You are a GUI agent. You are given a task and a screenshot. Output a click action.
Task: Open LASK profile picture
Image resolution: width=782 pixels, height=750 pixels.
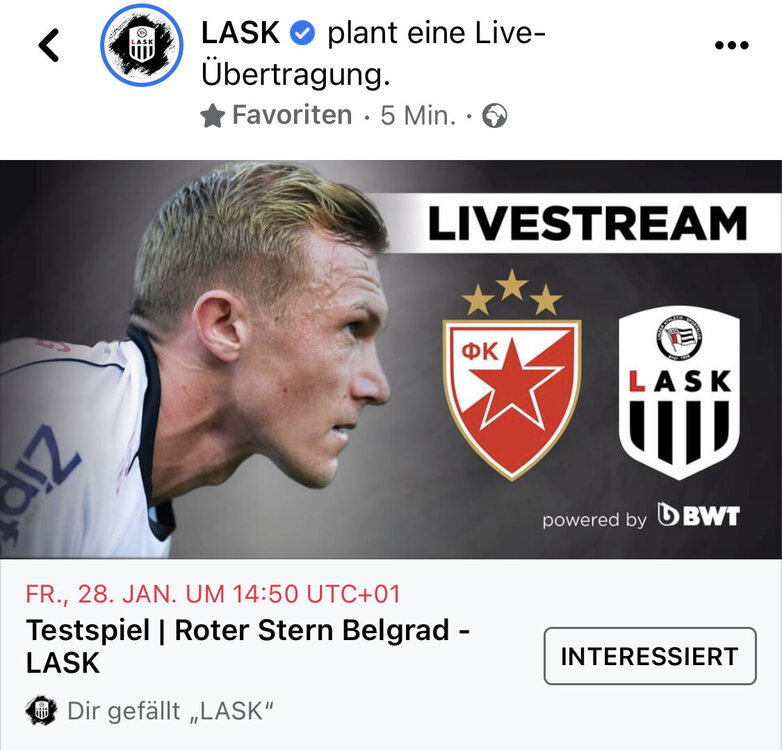tap(142, 45)
